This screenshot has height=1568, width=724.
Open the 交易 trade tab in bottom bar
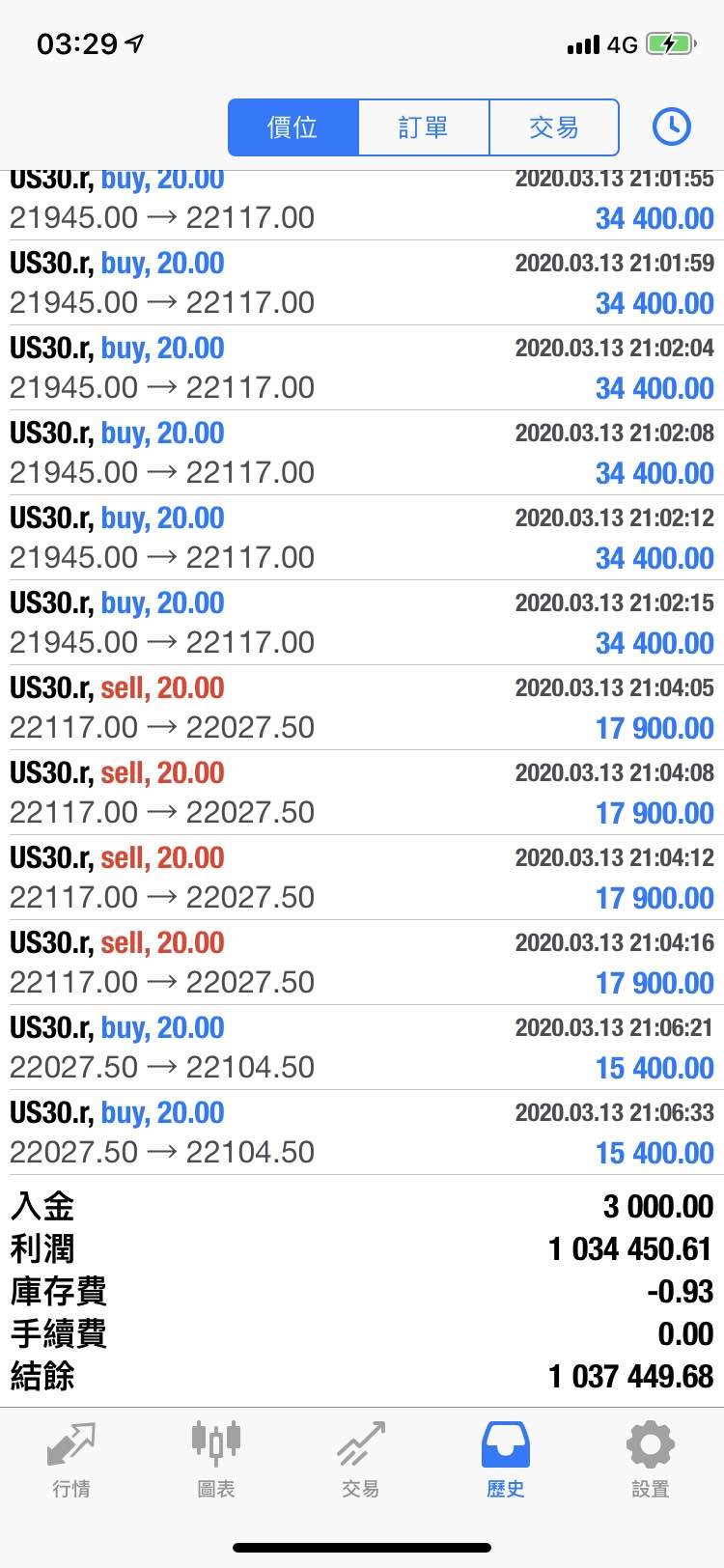click(361, 1459)
